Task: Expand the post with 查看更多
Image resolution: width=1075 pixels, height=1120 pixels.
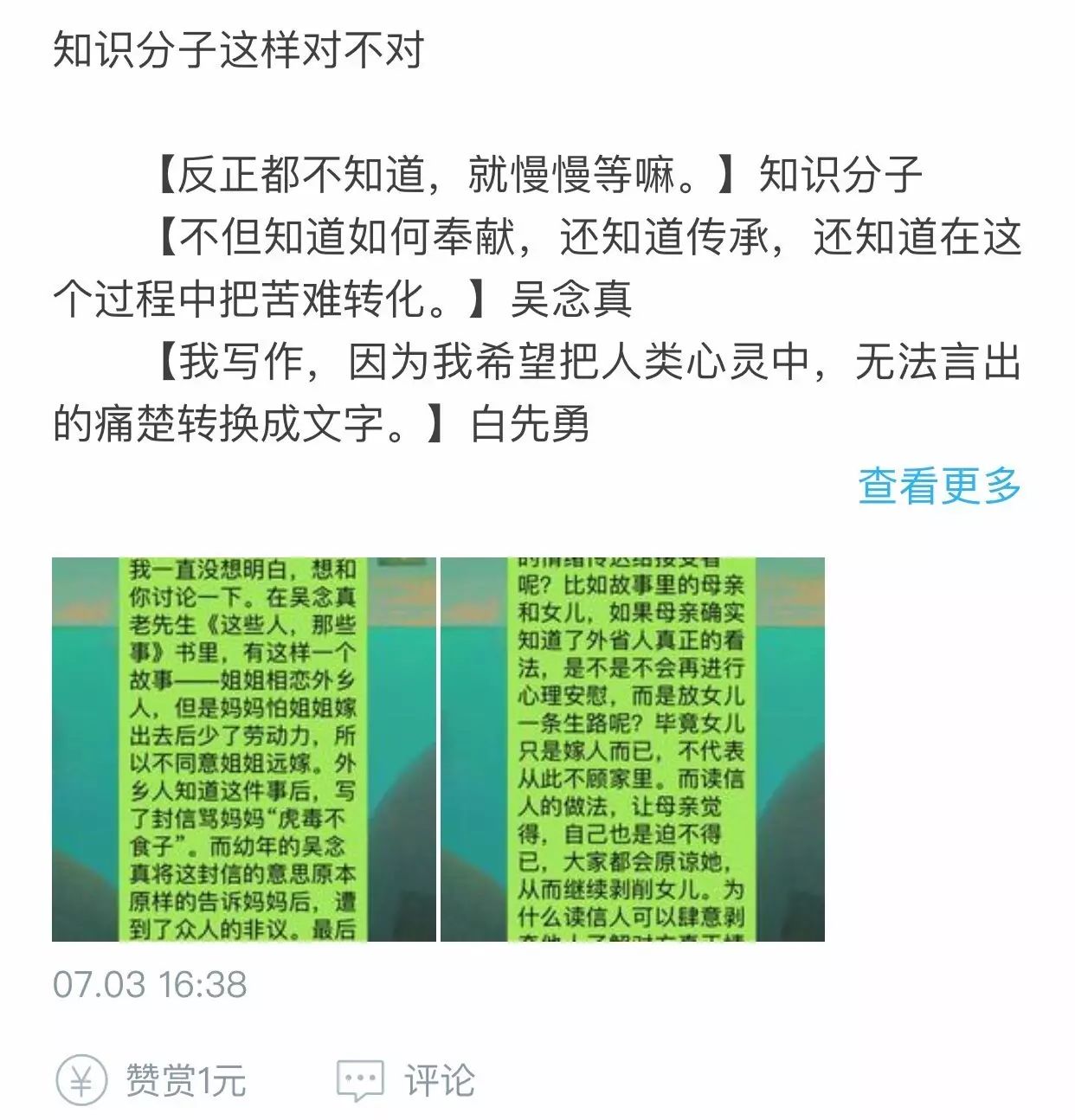Action: pyautogui.click(x=939, y=486)
